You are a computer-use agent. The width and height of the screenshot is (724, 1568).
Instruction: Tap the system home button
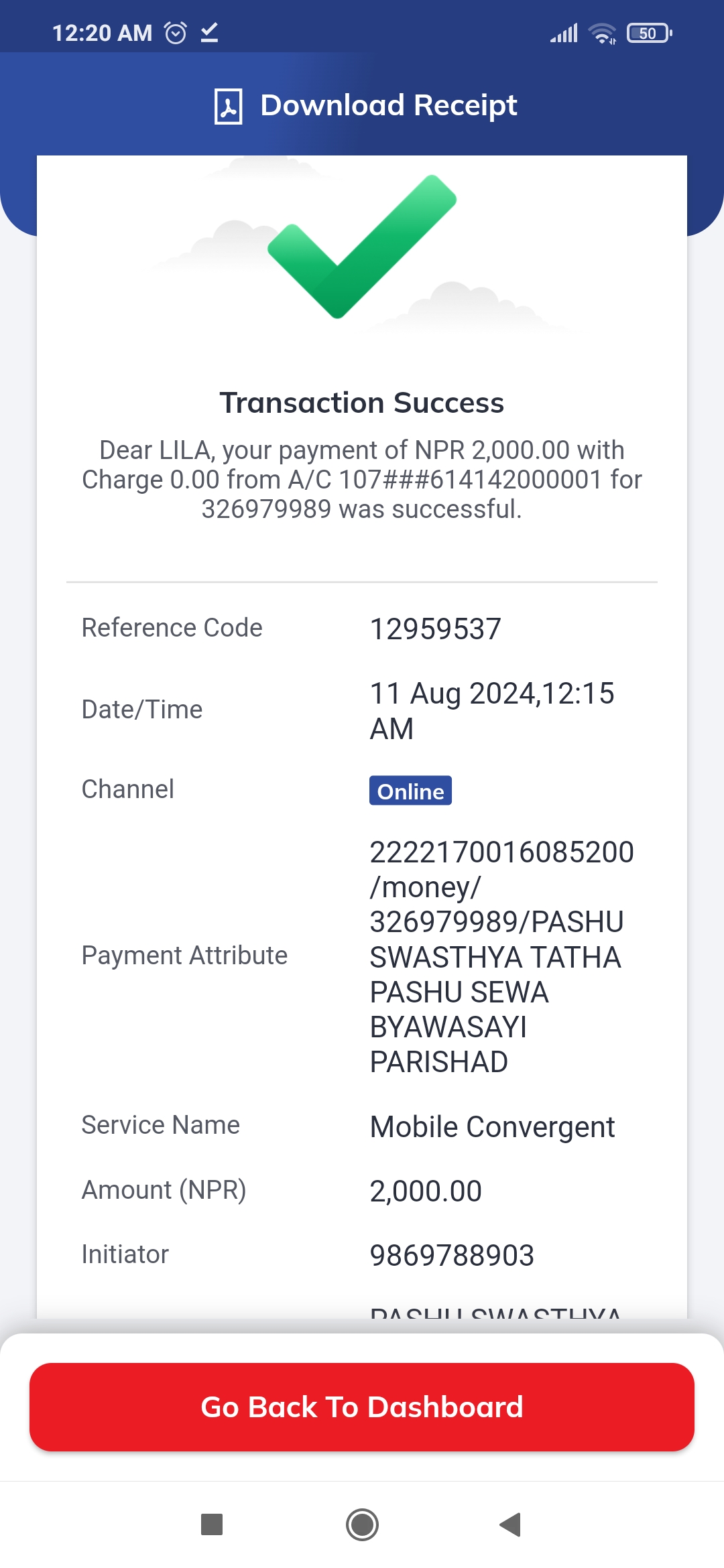tap(362, 1524)
